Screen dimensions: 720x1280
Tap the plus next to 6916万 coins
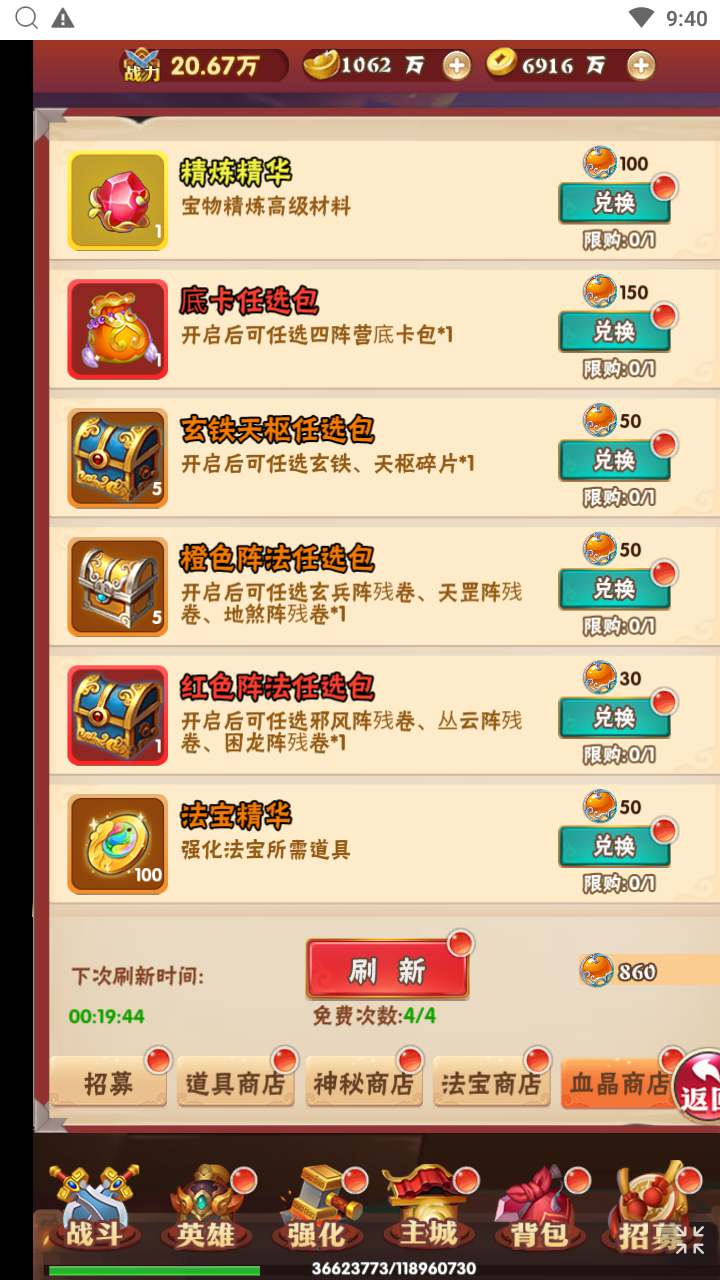(641, 66)
